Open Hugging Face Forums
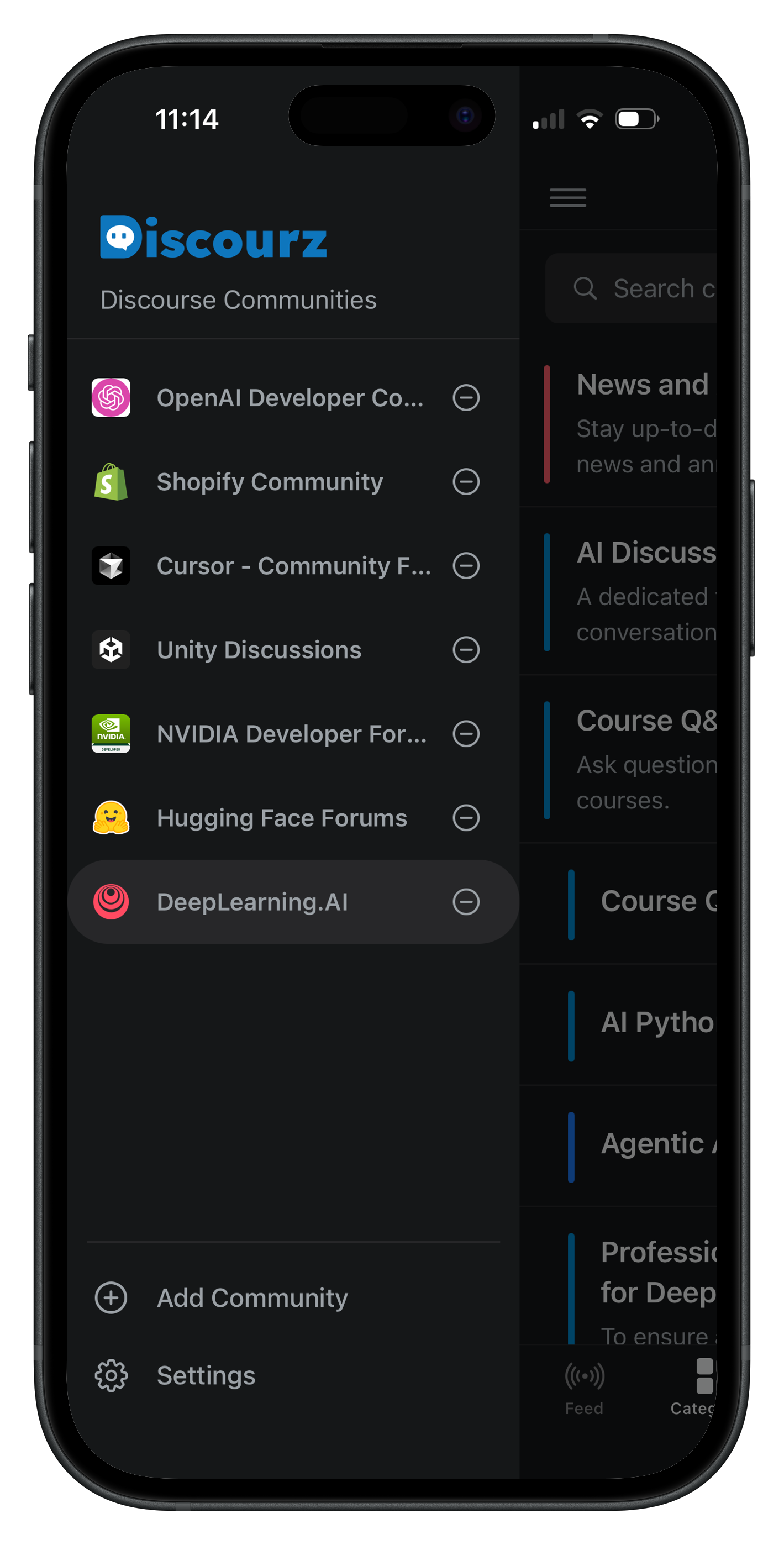784x1545 pixels. [281, 817]
